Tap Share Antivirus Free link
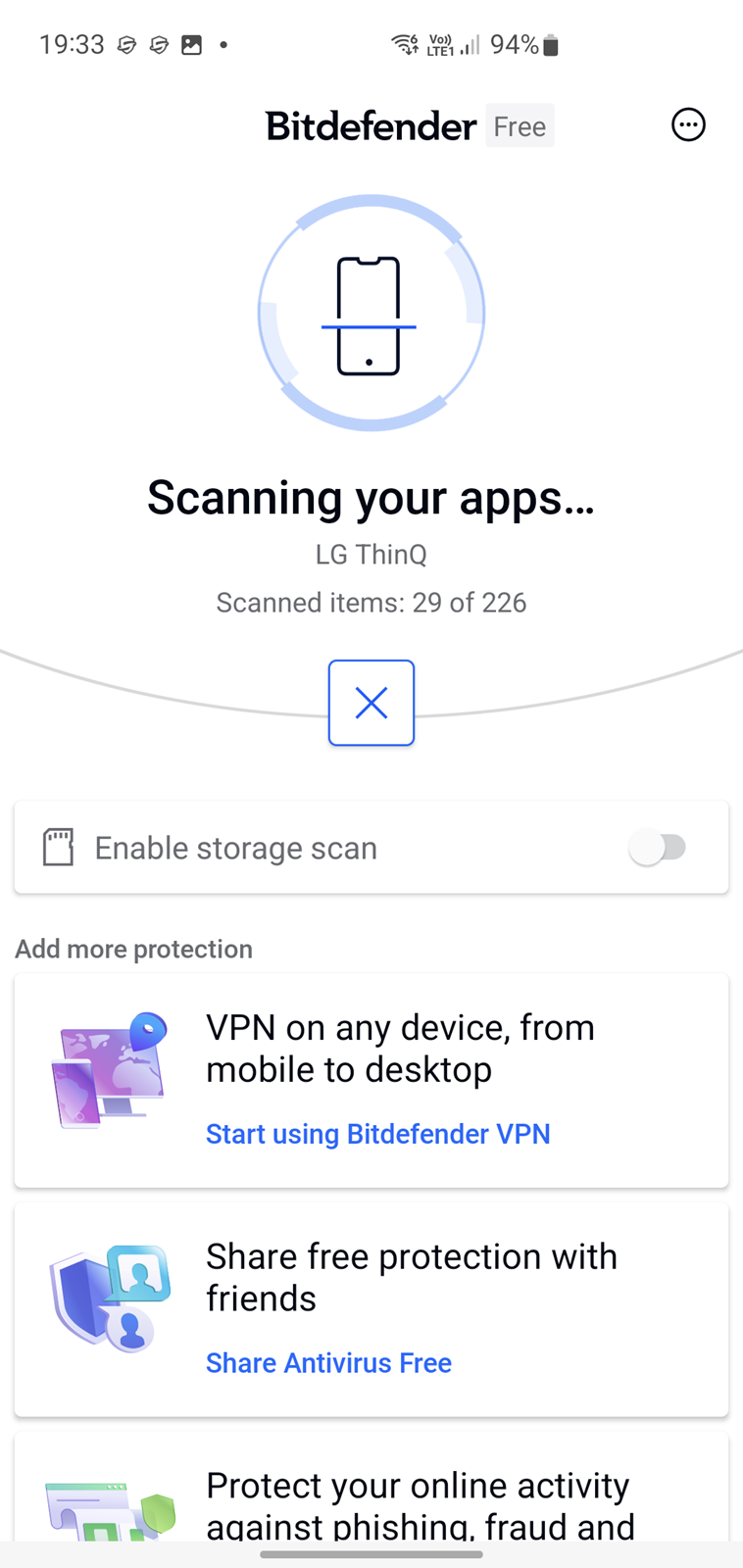The image size is (743, 1568). (328, 1363)
